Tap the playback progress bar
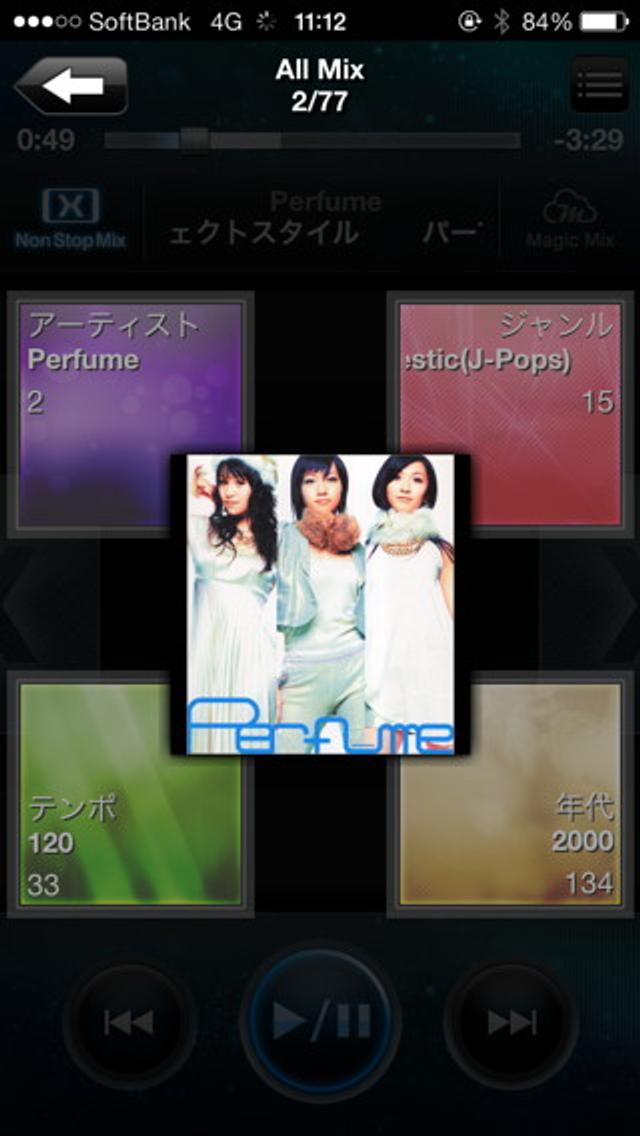 point(312,141)
